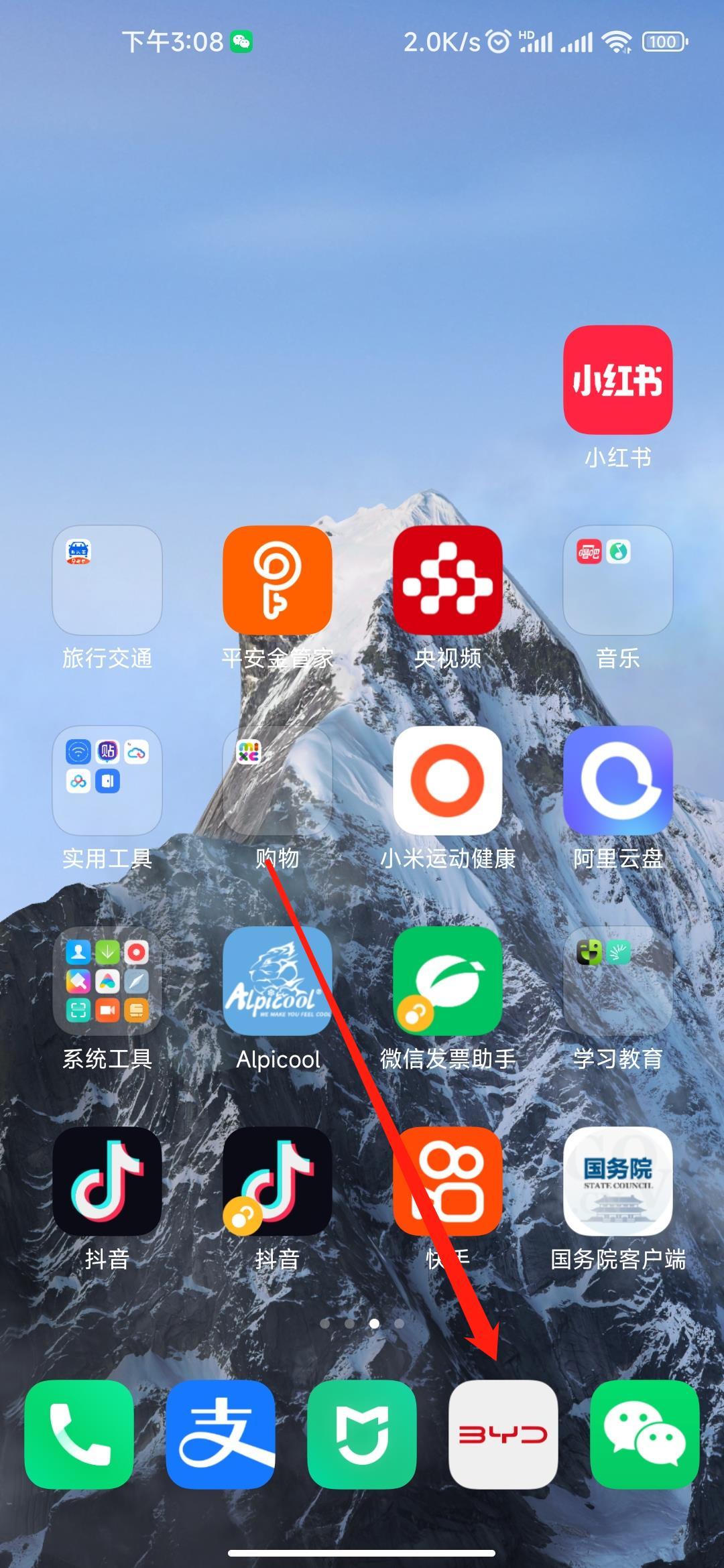Viewport: 724px width, 1568px height.
Task: Open 国务院客户端
Action: point(617,1181)
